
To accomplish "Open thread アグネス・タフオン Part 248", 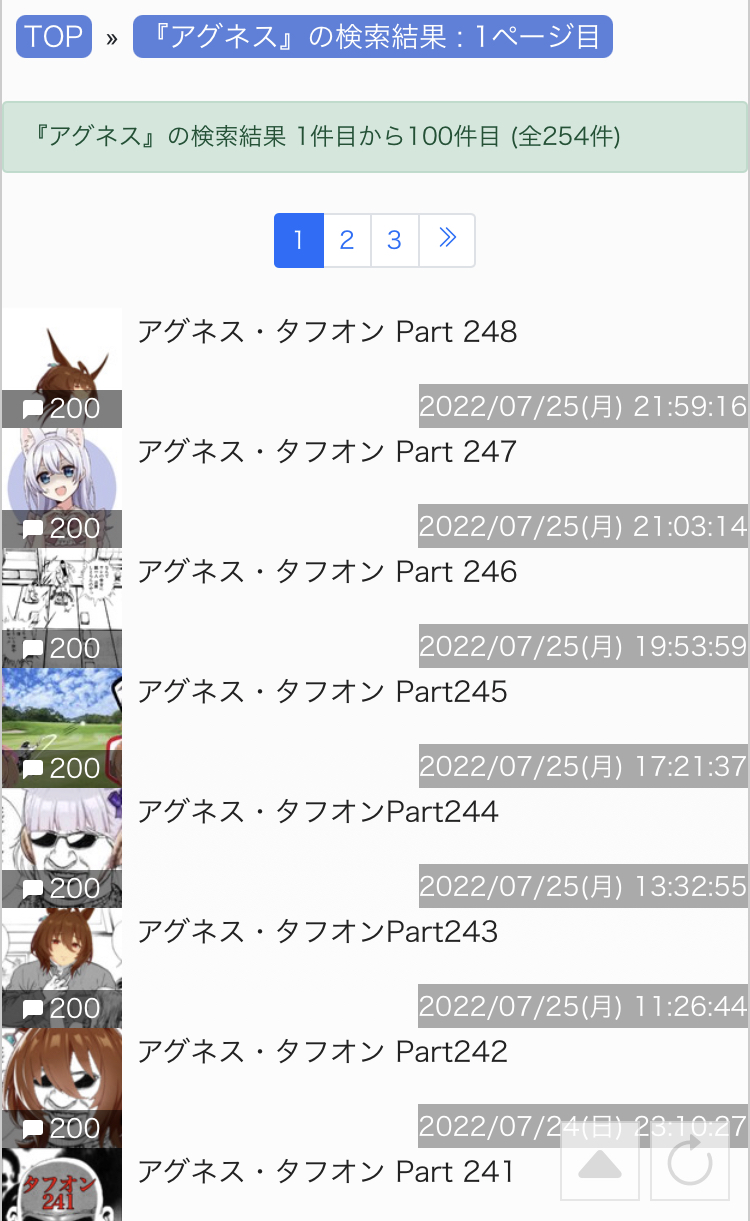I will (327, 332).
